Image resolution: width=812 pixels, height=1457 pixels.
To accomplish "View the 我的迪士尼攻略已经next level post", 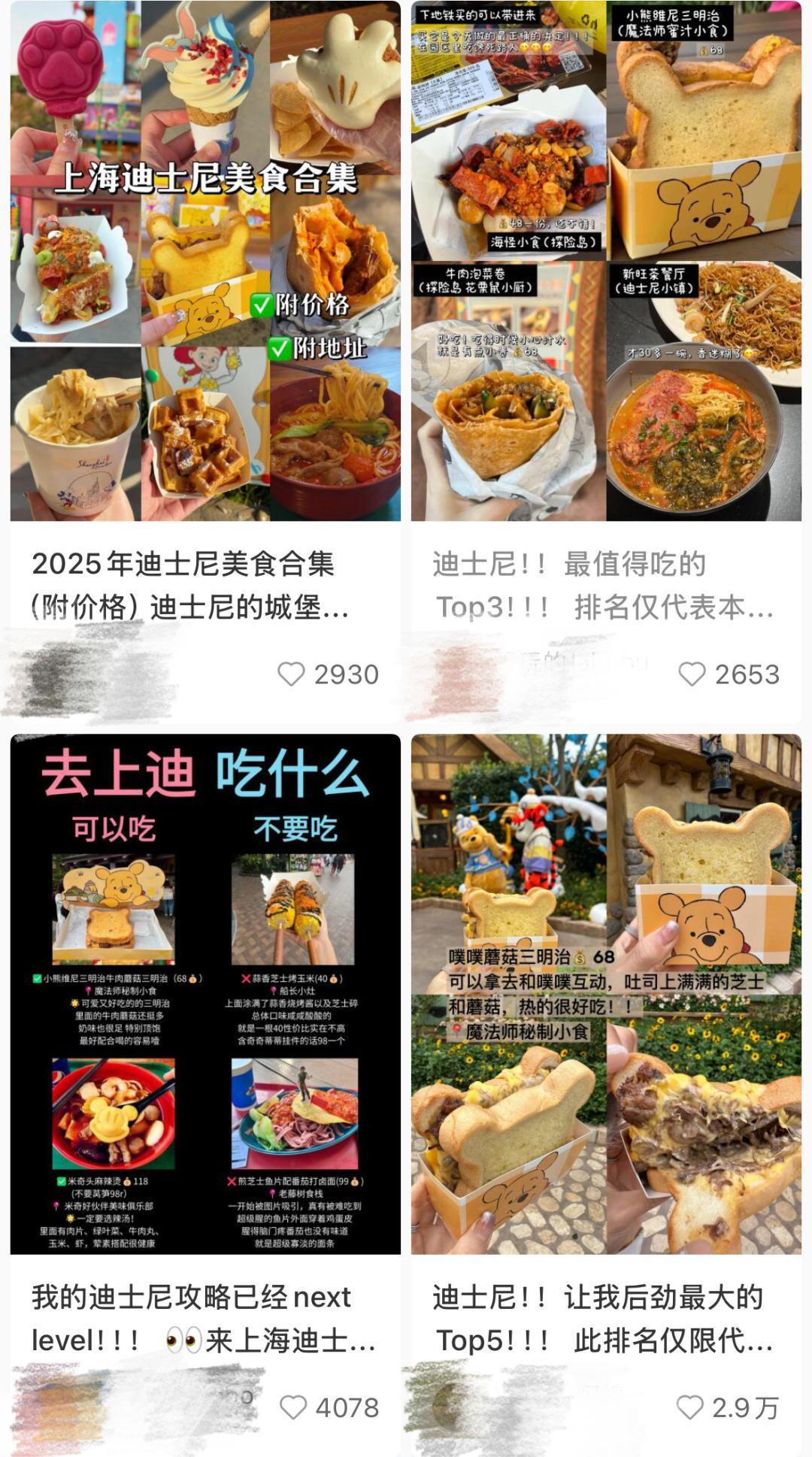I will pos(205,992).
